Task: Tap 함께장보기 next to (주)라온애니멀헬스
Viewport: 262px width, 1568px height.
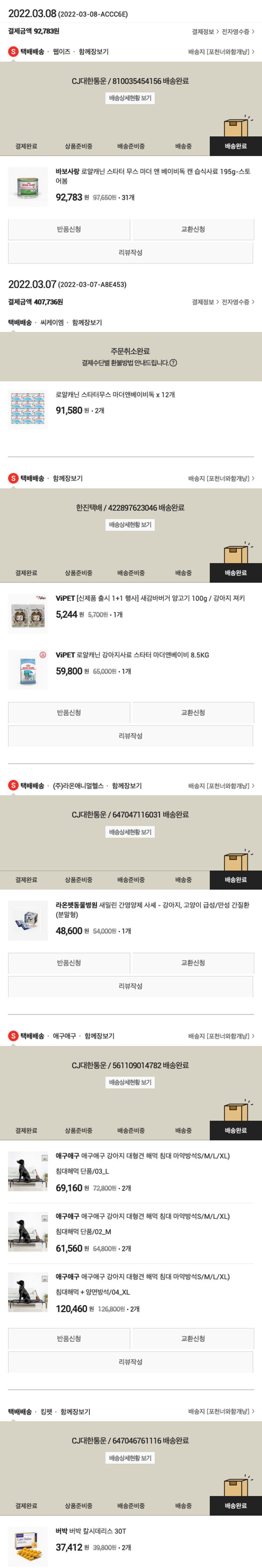Action: pyautogui.click(x=126, y=786)
